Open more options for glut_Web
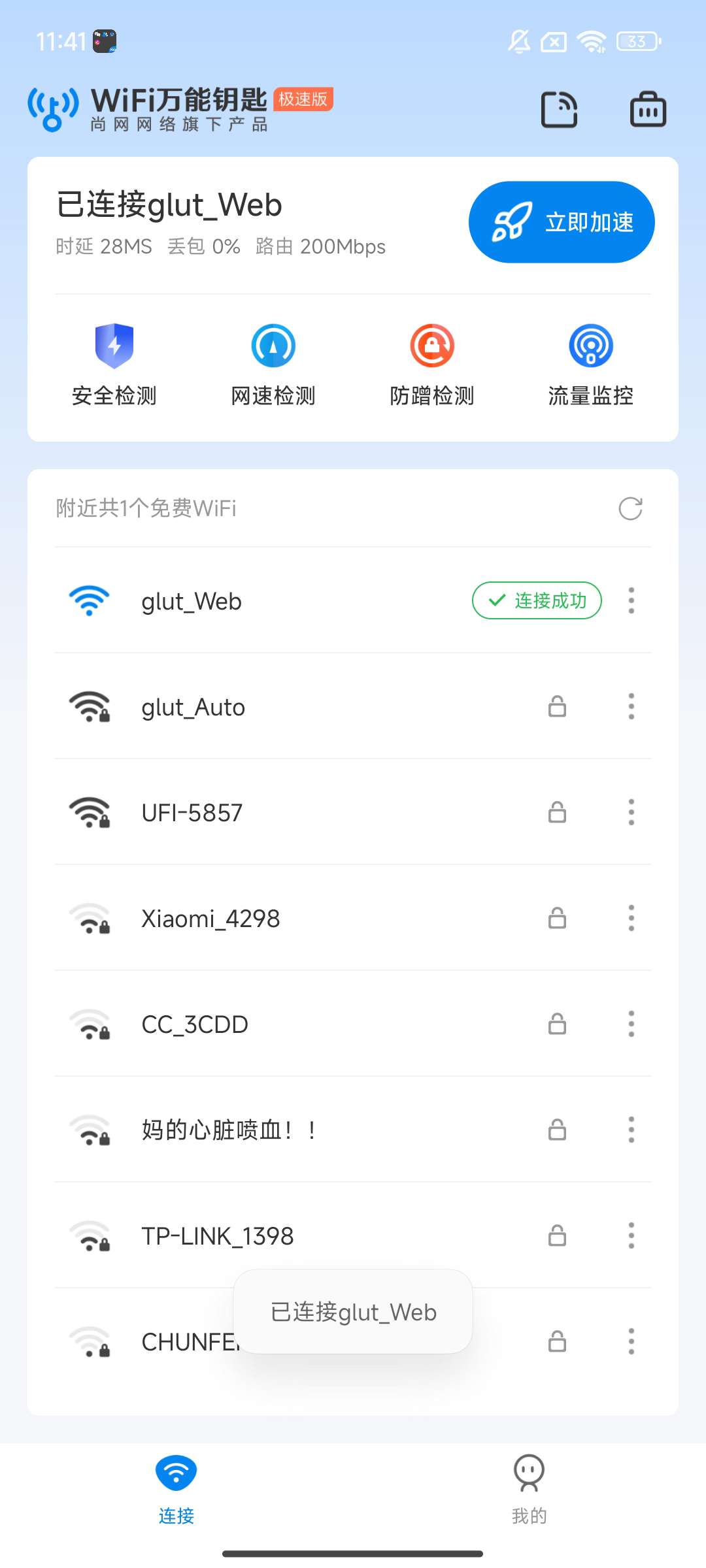This screenshot has width=706, height=1568. (x=631, y=600)
